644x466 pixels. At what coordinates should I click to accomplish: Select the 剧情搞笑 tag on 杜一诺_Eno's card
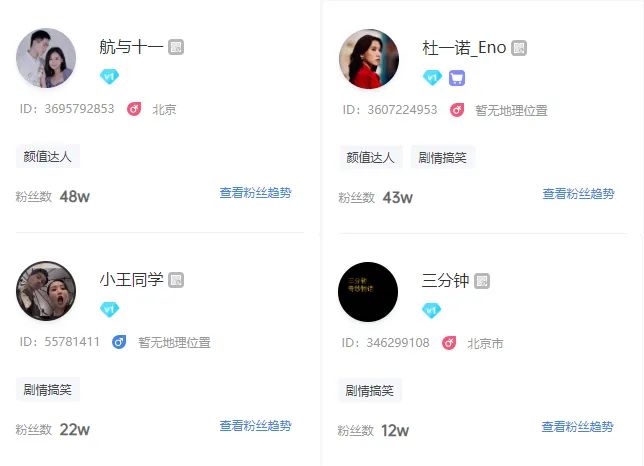click(x=442, y=157)
